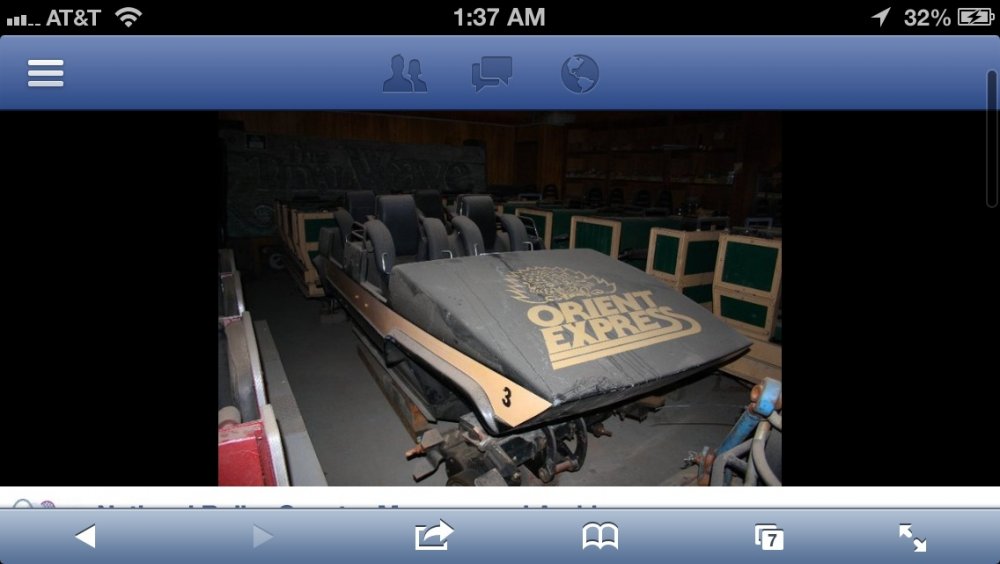Open the Facebook side menu
The width and height of the screenshot is (1000, 564).
point(46,73)
